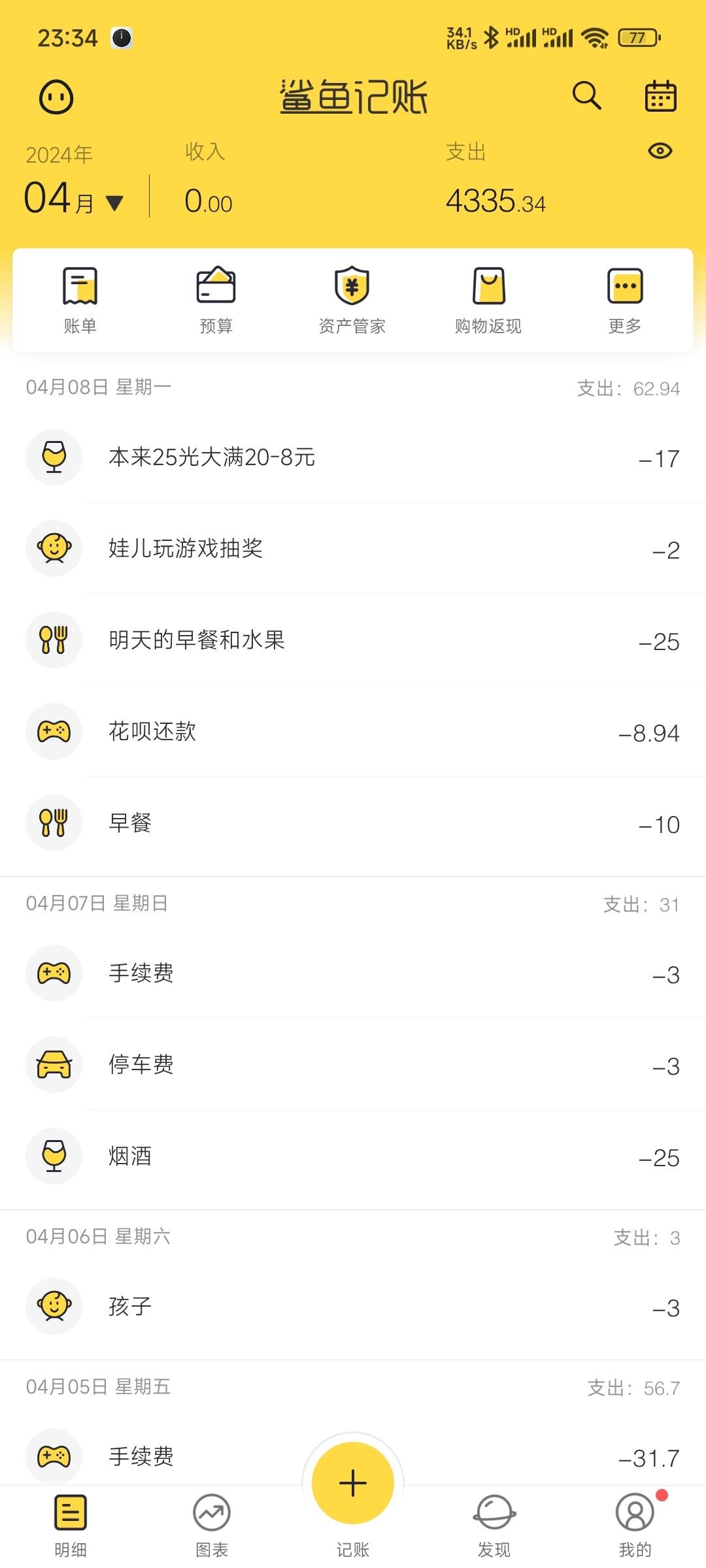Open the 花呗还款 entry
706x1568 pixels.
(353, 731)
